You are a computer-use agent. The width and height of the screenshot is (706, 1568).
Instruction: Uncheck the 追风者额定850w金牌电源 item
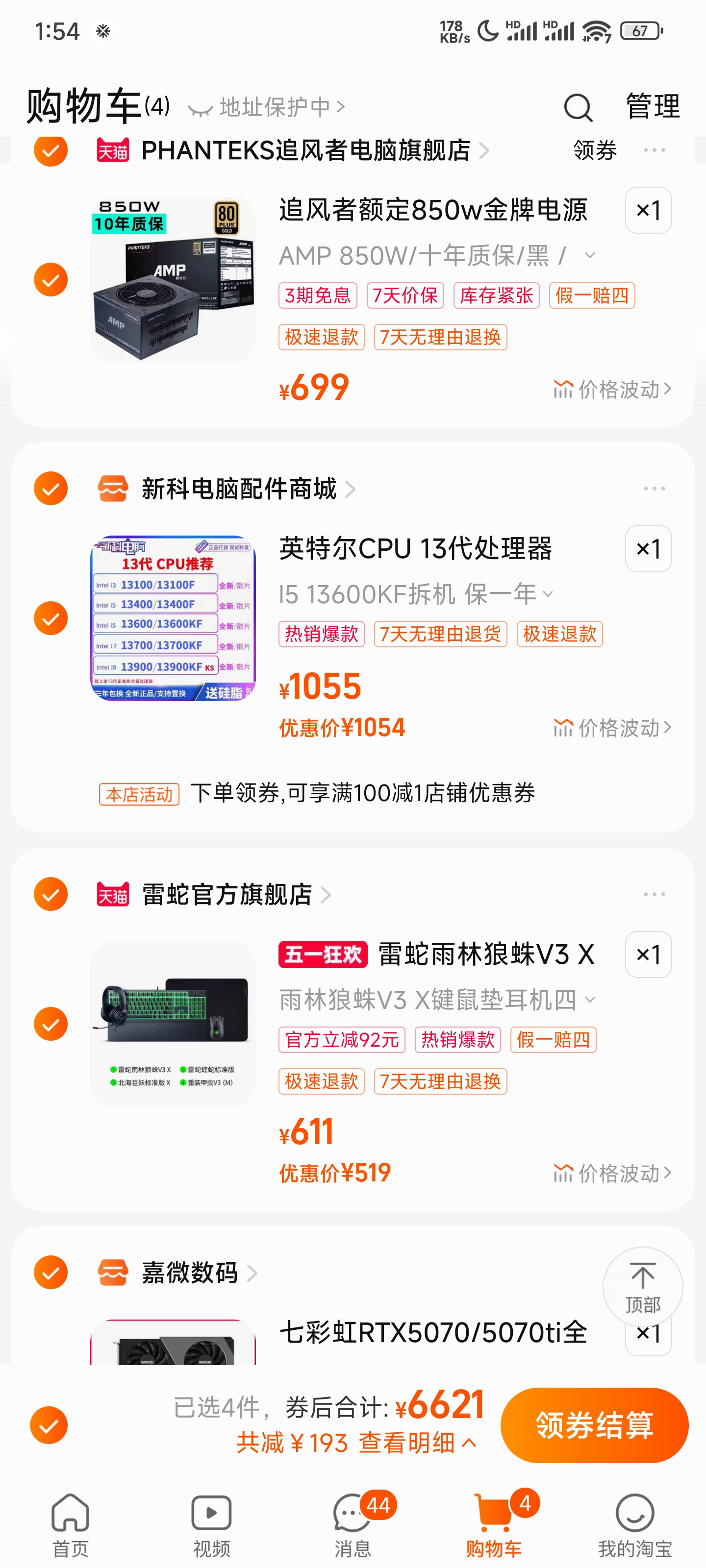[50, 280]
